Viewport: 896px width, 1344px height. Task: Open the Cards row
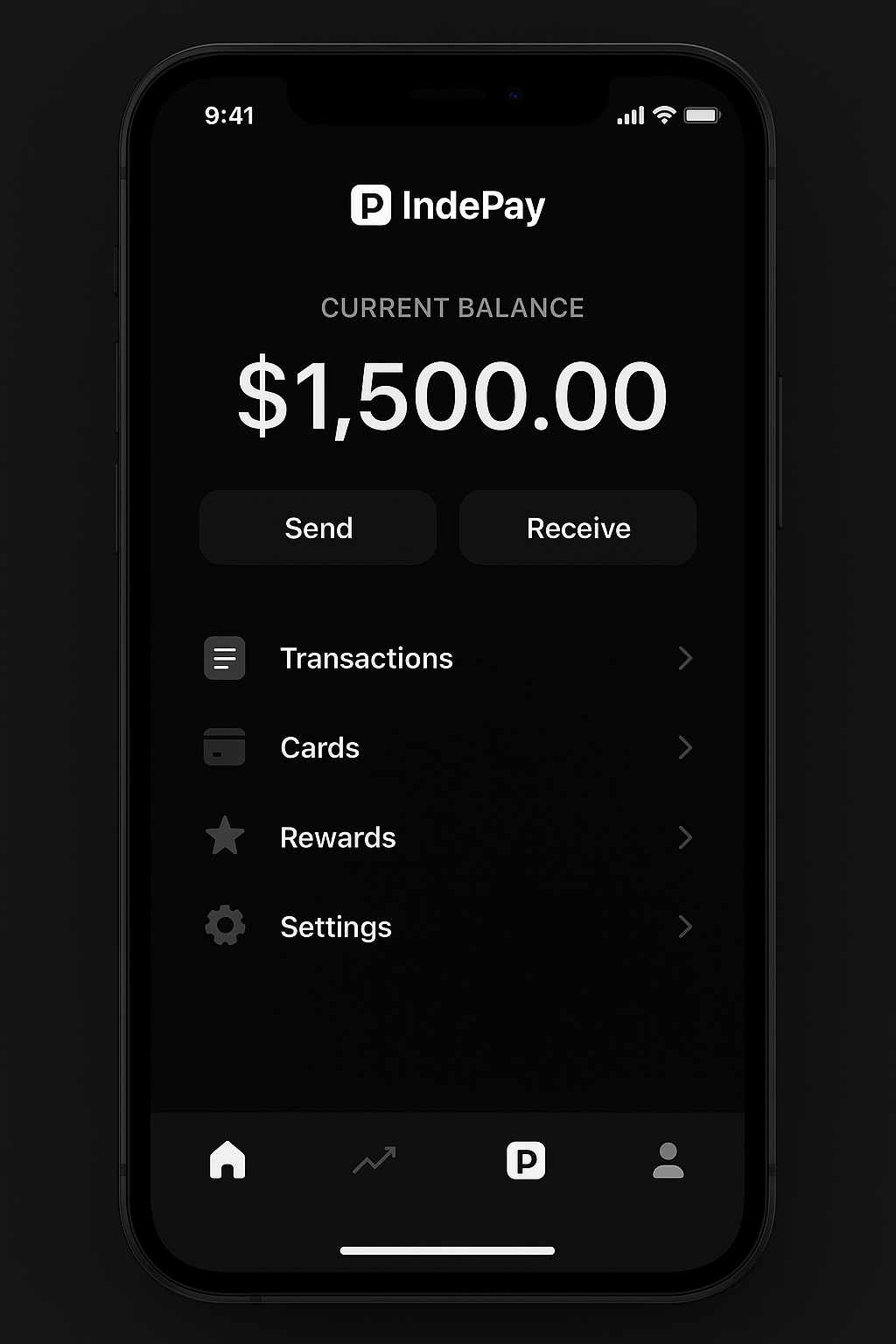point(446,748)
